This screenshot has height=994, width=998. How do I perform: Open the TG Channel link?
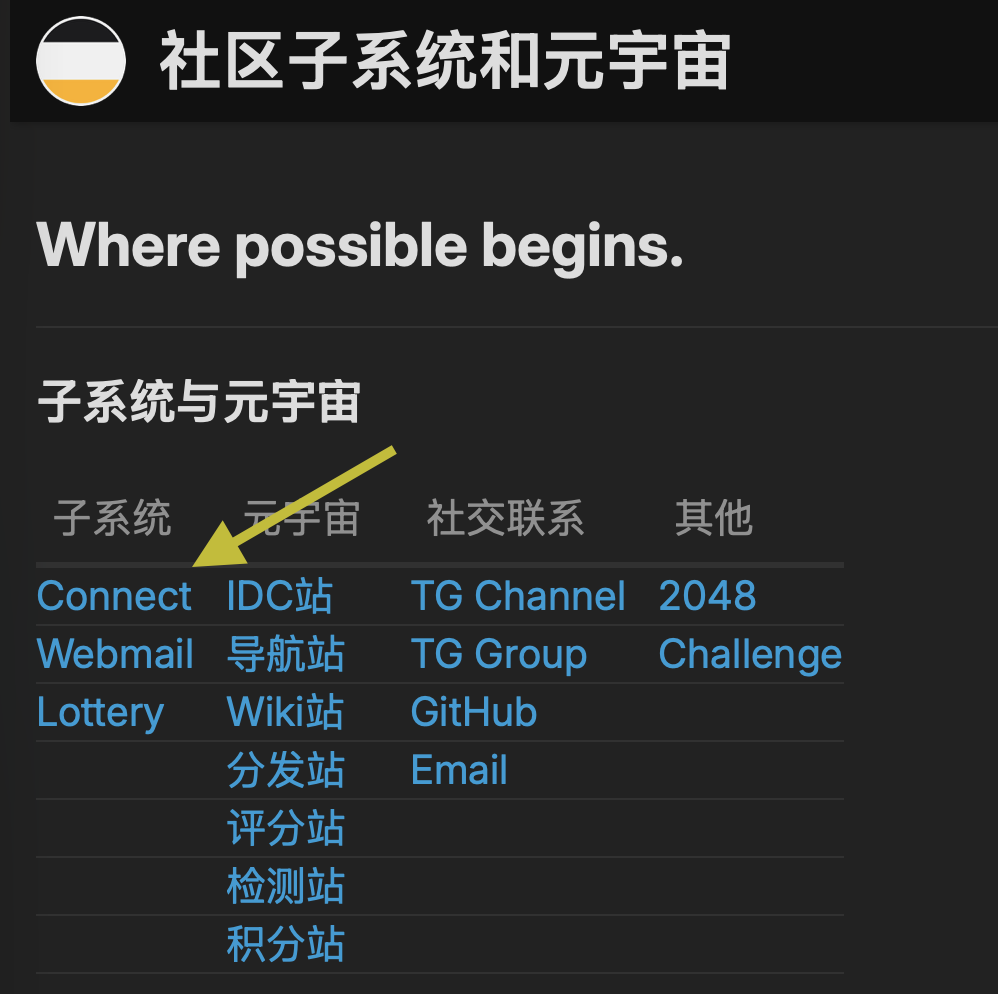pyautogui.click(x=518, y=596)
